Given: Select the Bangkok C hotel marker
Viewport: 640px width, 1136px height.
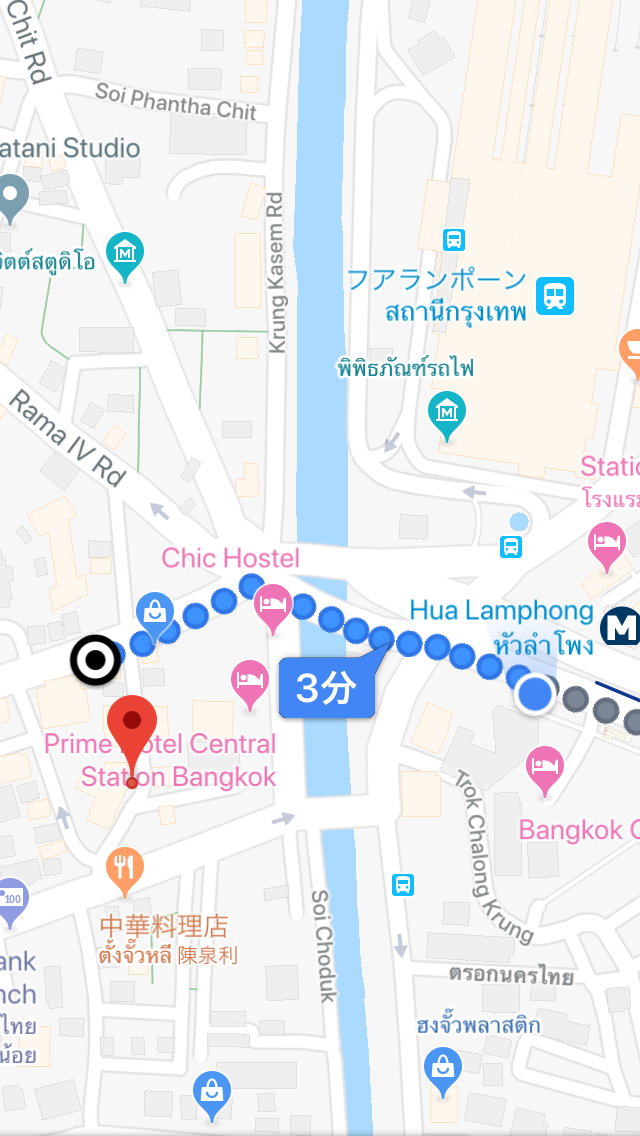Looking at the screenshot, I should (x=544, y=768).
